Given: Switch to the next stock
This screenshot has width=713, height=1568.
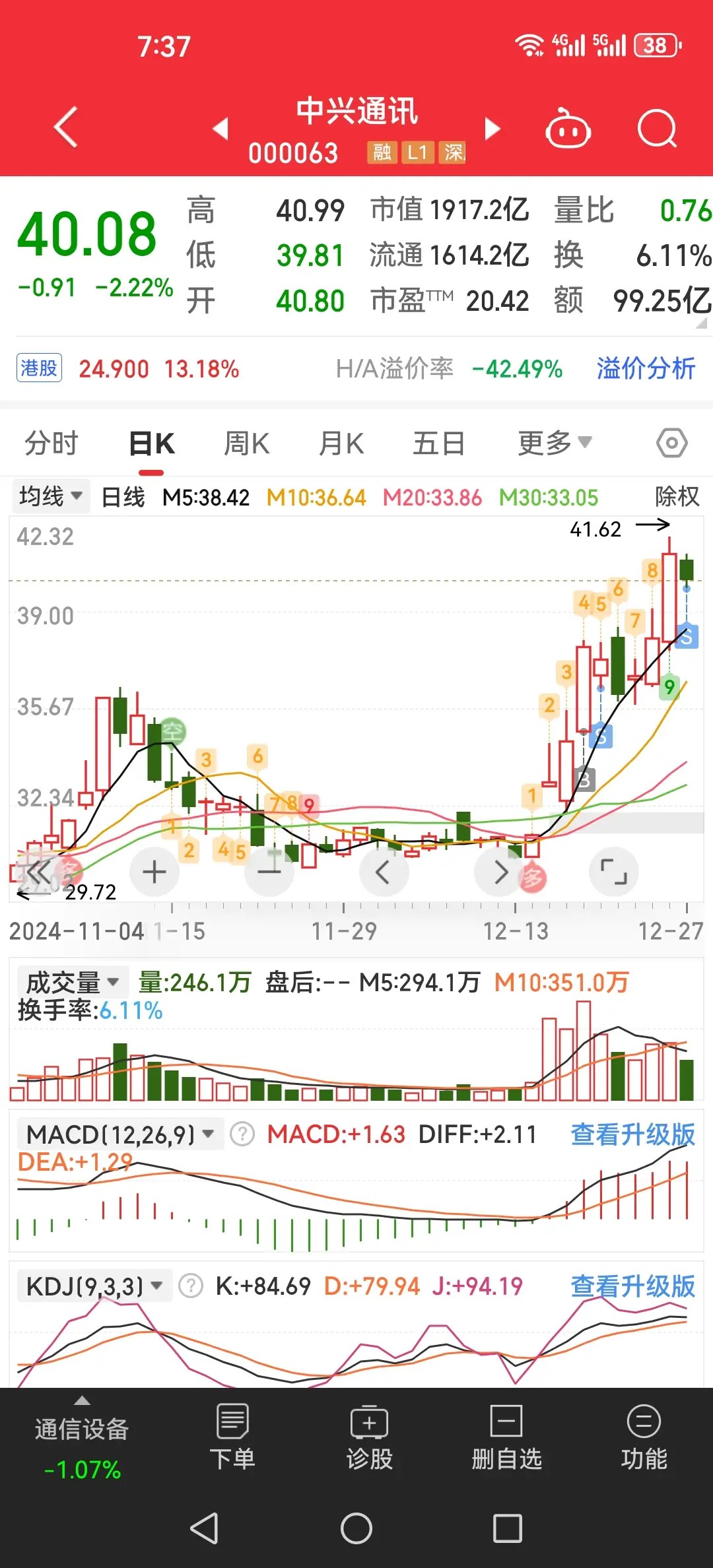Looking at the screenshot, I should 492,128.
